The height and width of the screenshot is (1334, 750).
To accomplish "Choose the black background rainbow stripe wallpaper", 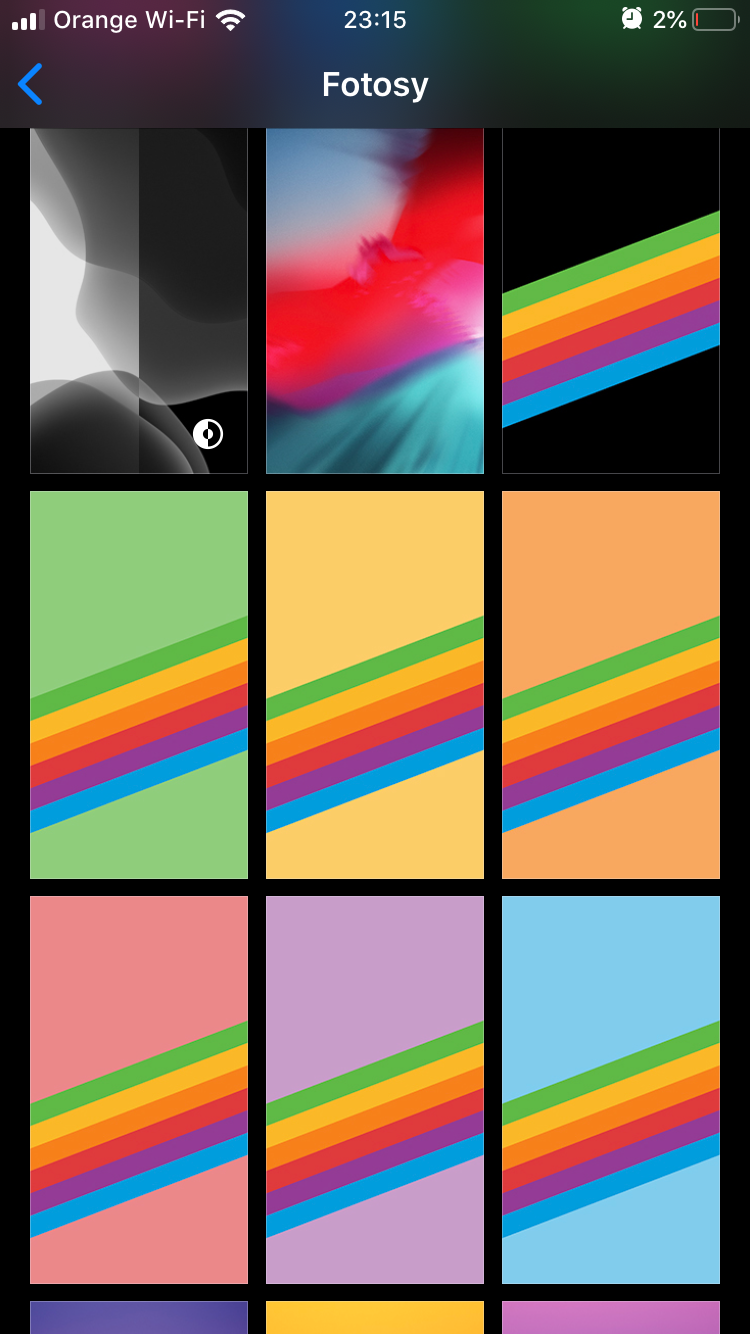I will point(611,300).
